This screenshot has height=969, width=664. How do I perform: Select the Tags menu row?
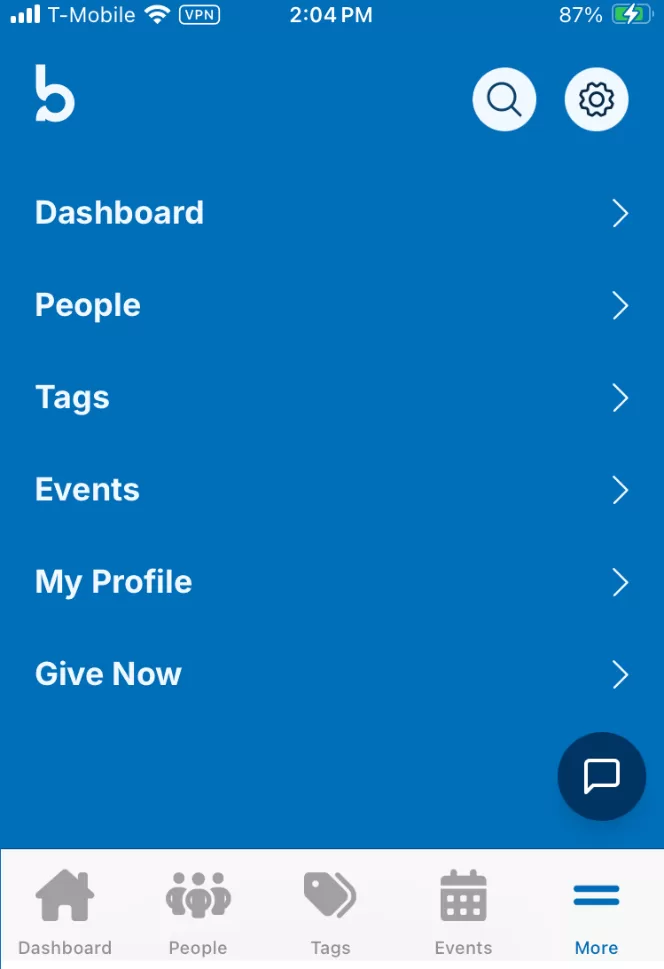(x=331, y=398)
